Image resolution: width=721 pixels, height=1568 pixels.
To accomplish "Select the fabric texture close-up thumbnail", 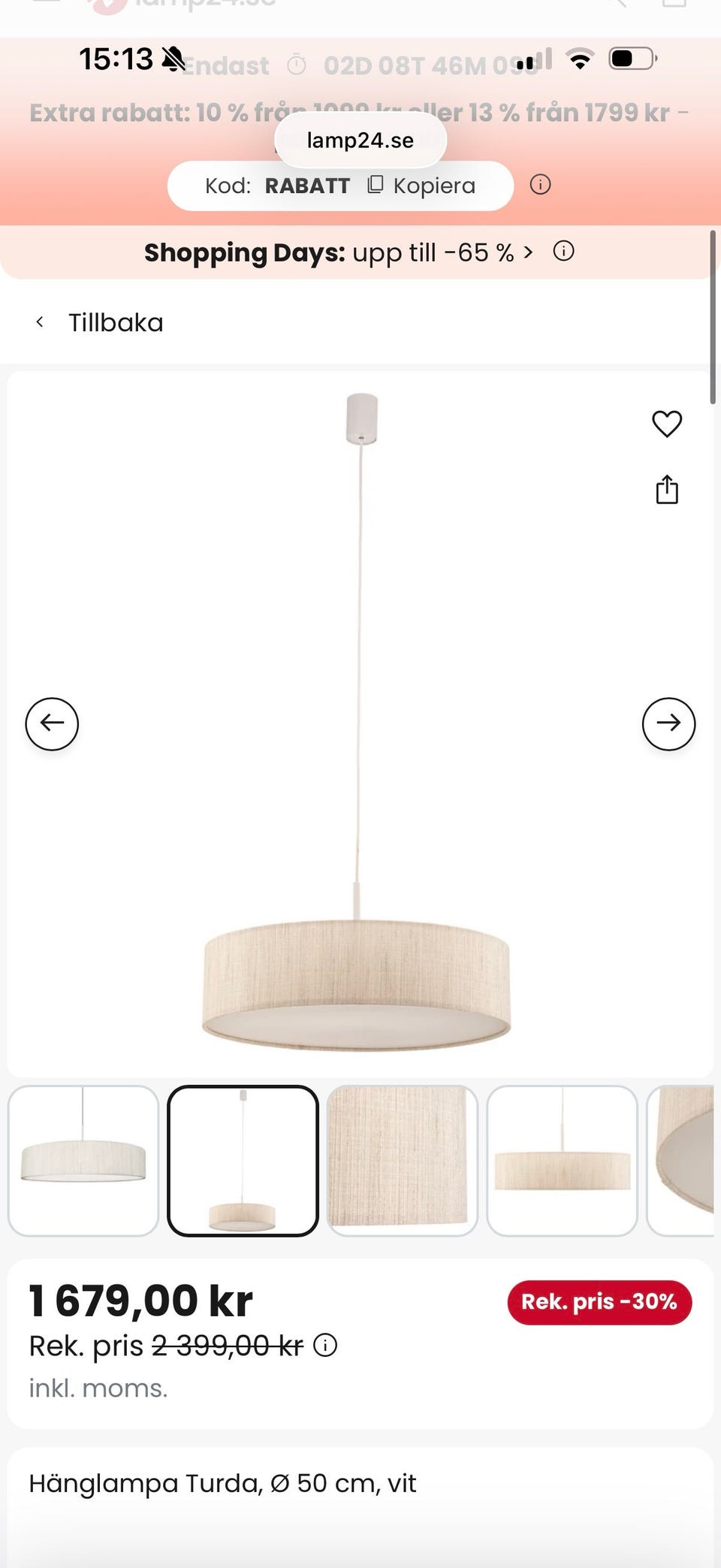I will (403, 1160).
